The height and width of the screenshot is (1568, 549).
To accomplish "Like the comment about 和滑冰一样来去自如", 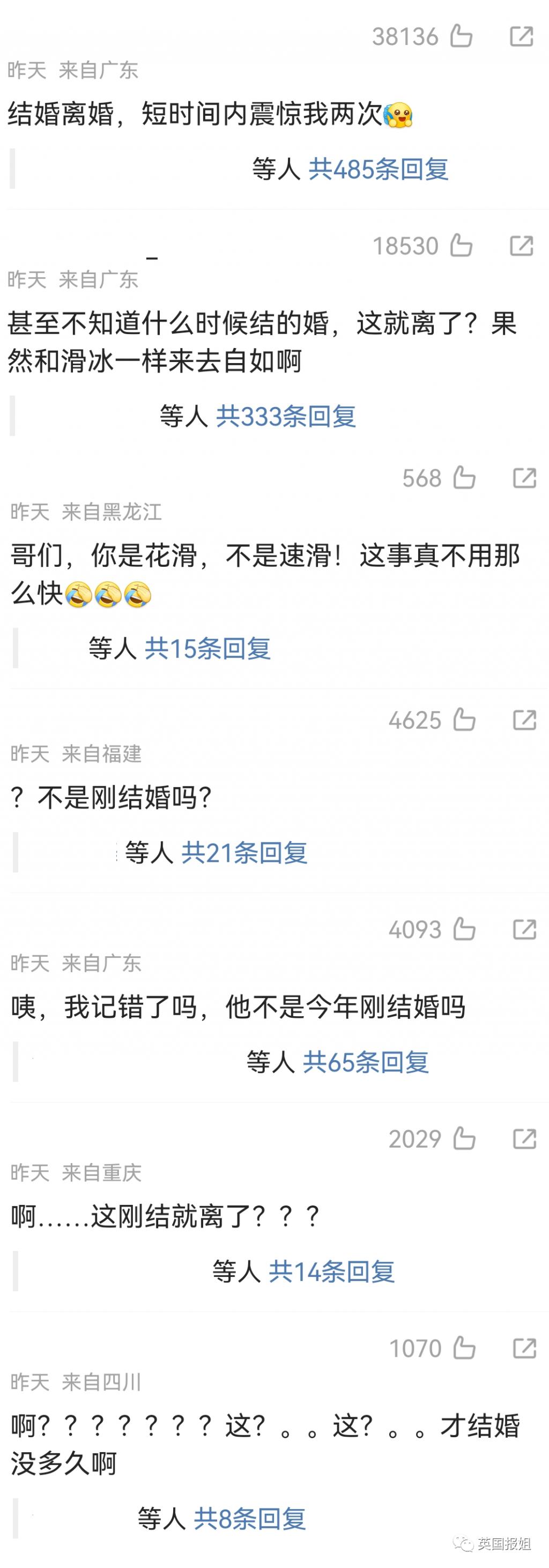I will (462, 246).
